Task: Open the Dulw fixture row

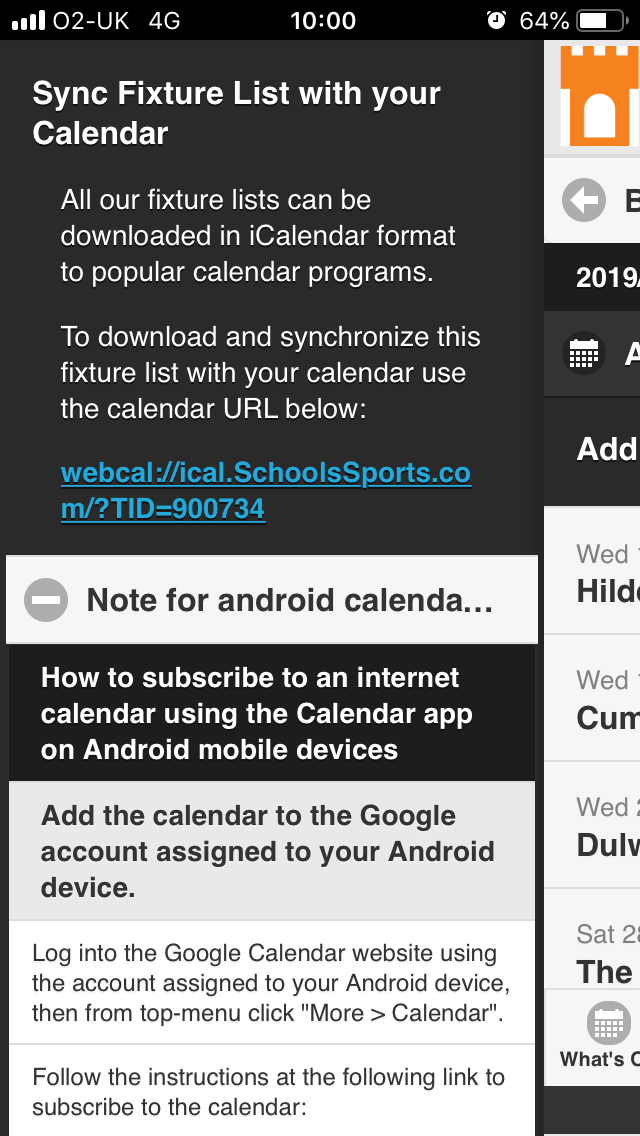Action: pyautogui.click(x=592, y=825)
